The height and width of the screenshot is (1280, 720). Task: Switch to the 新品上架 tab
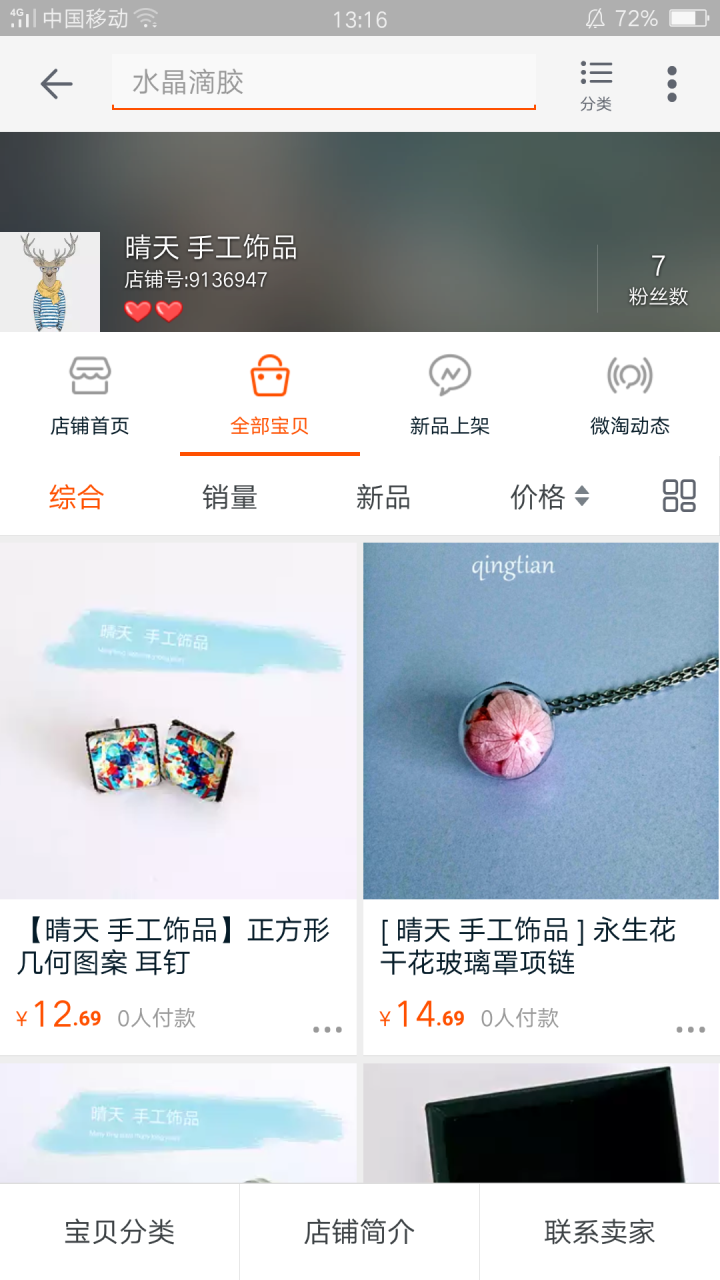(450, 395)
